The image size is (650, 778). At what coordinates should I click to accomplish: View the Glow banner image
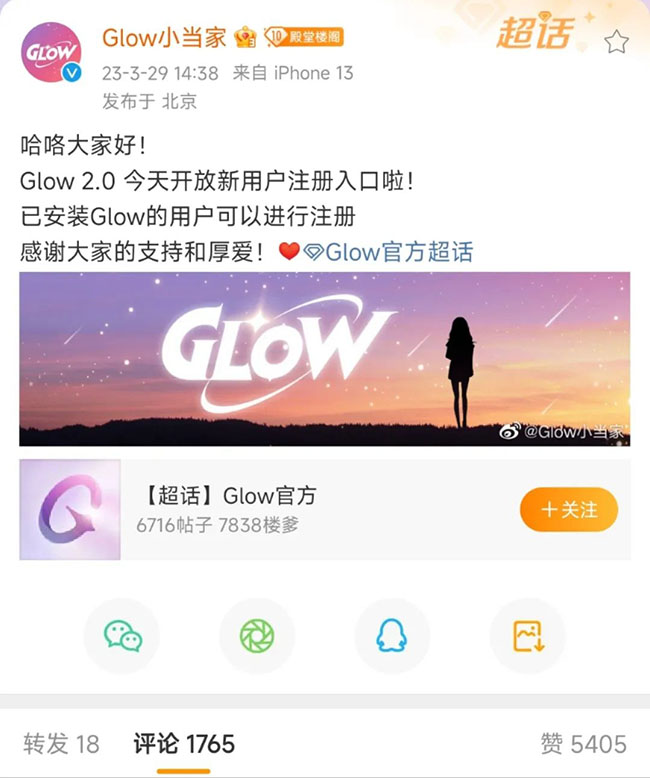(324, 358)
